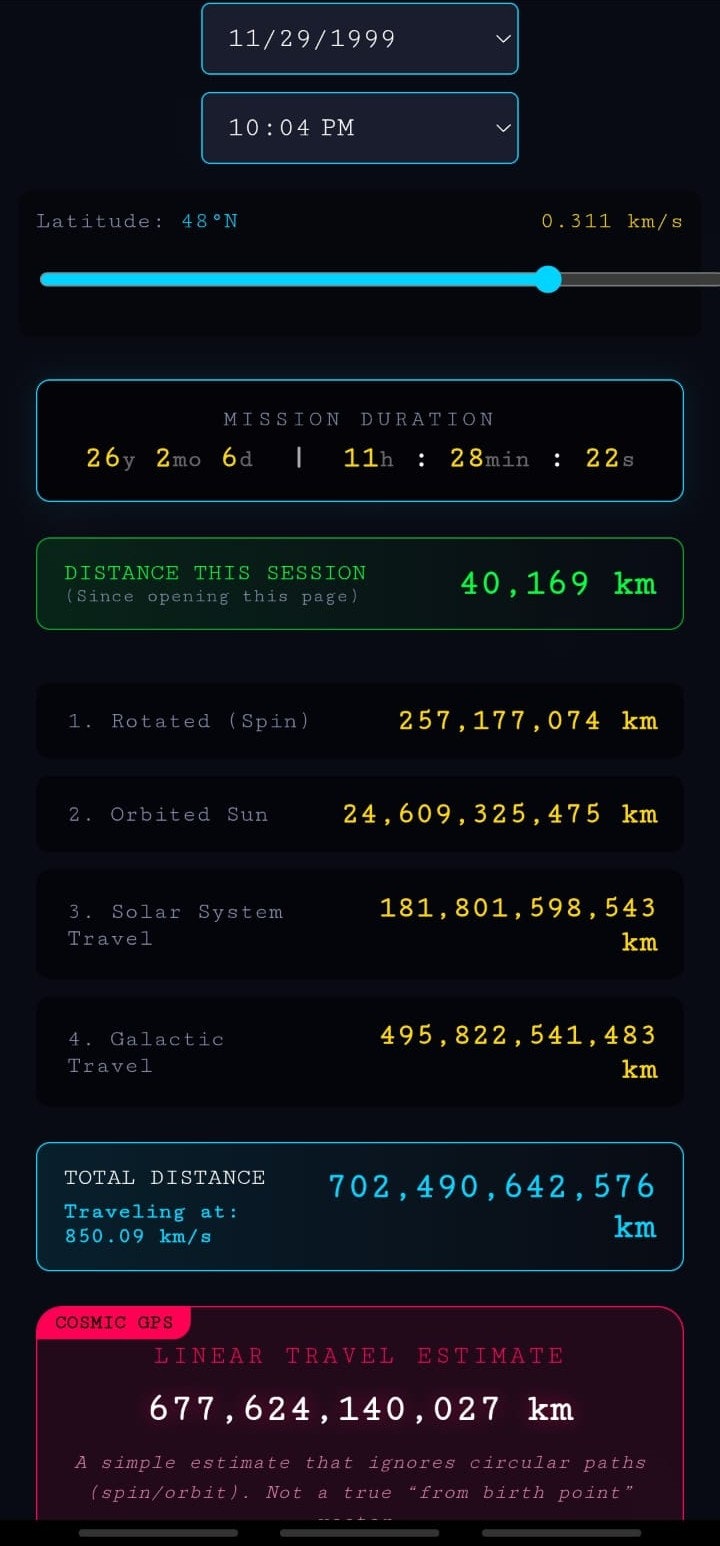
Task: Select the 677,624,140,027 km estimate value
Action: pos(359,1408)
